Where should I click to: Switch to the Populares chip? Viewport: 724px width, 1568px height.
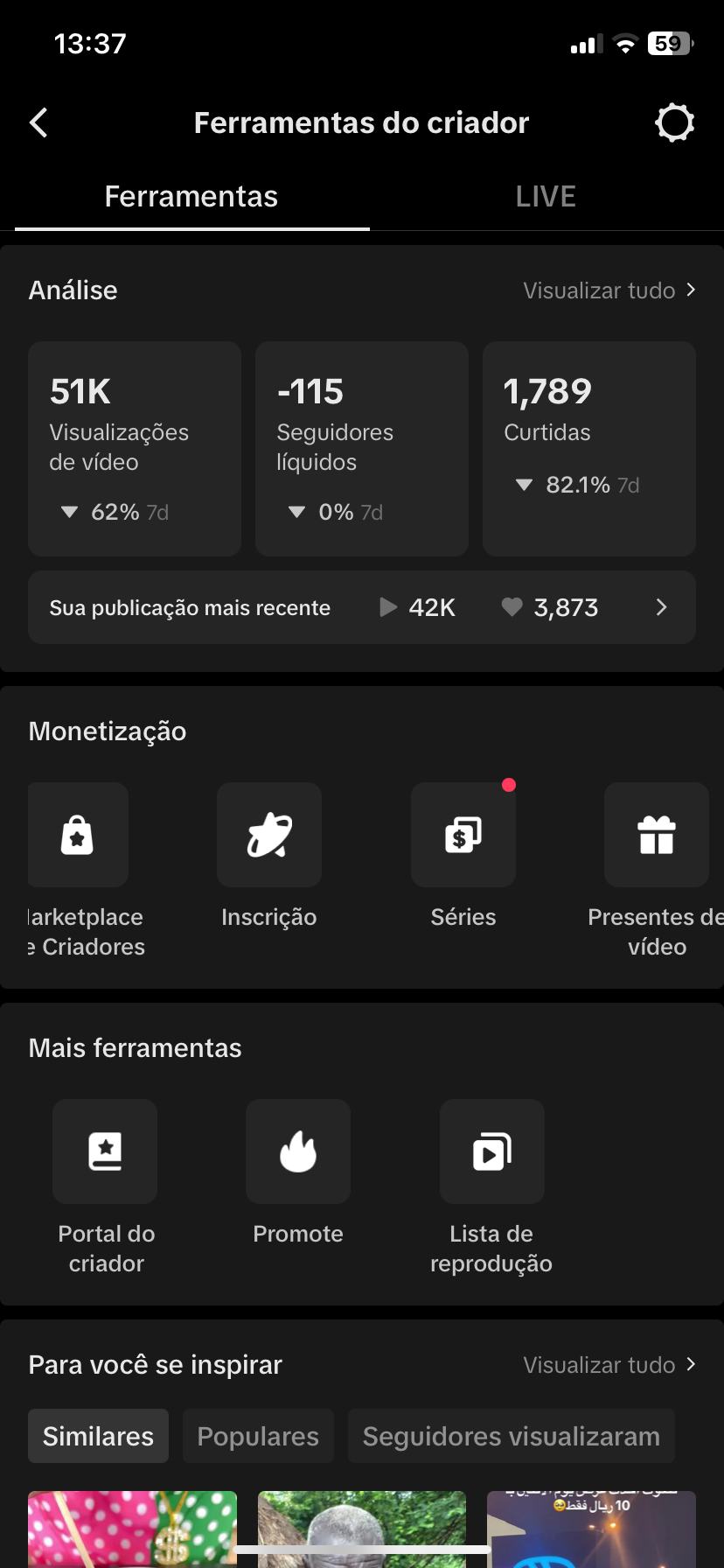click(x=258, y=1436)
